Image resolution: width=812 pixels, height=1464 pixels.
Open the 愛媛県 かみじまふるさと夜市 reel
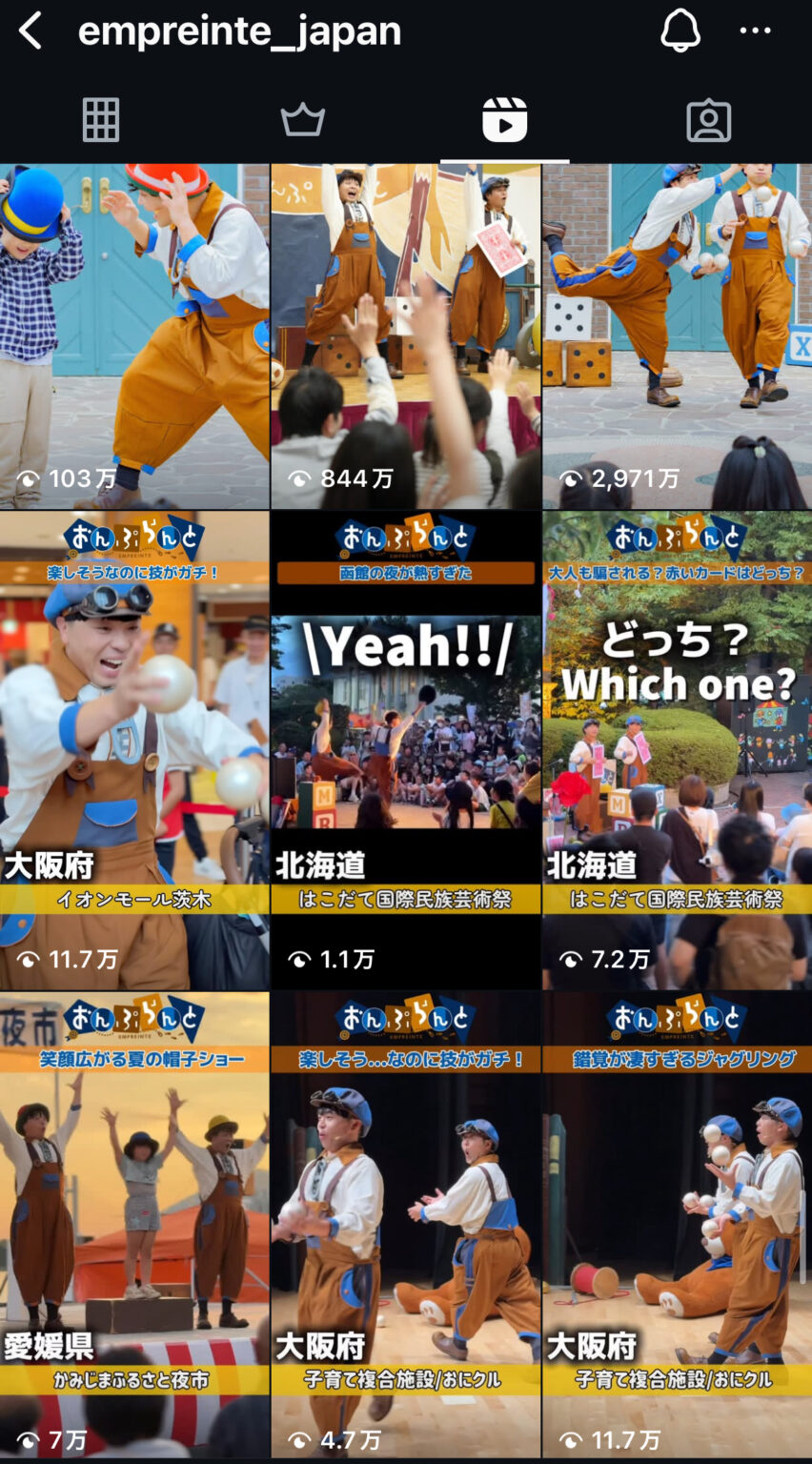click(134, 1226)
